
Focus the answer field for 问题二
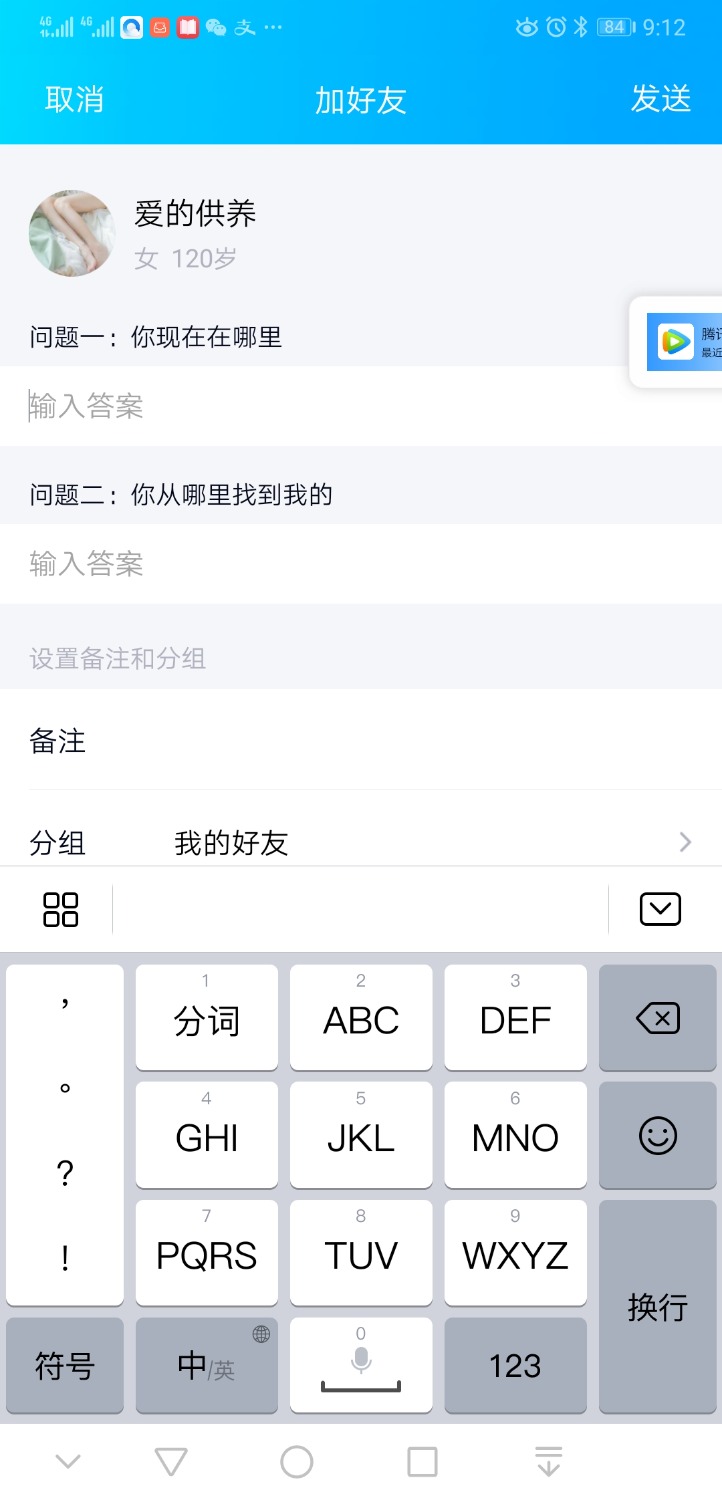(360, 564)
